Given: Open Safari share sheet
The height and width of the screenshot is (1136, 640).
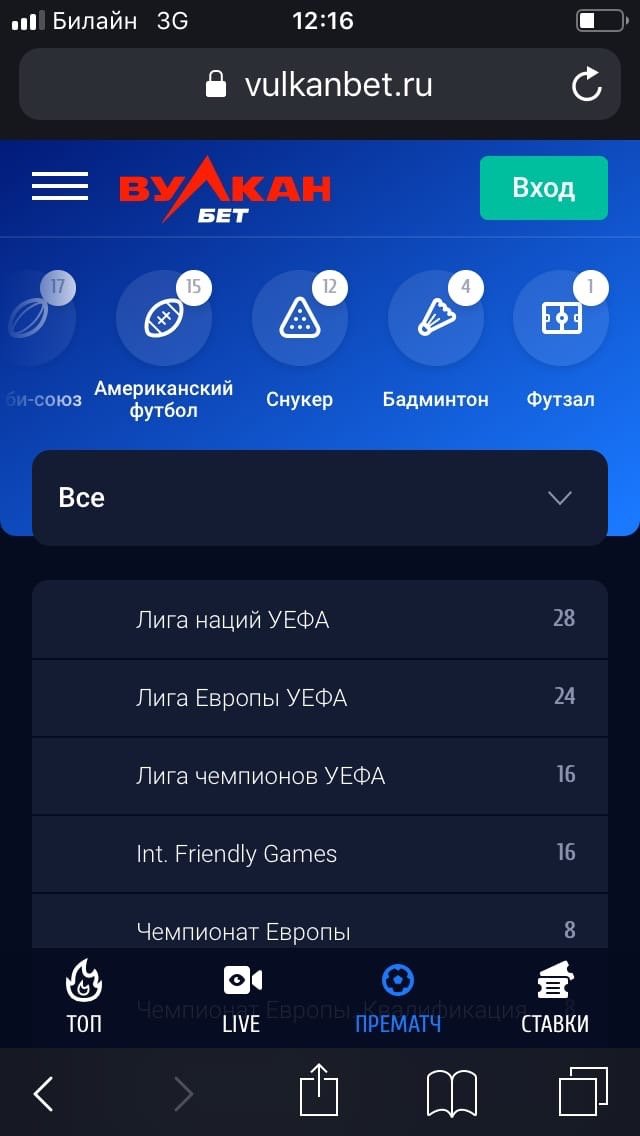Looking at the screenshot, I should pyautogui.click(x=320, y=1091).
